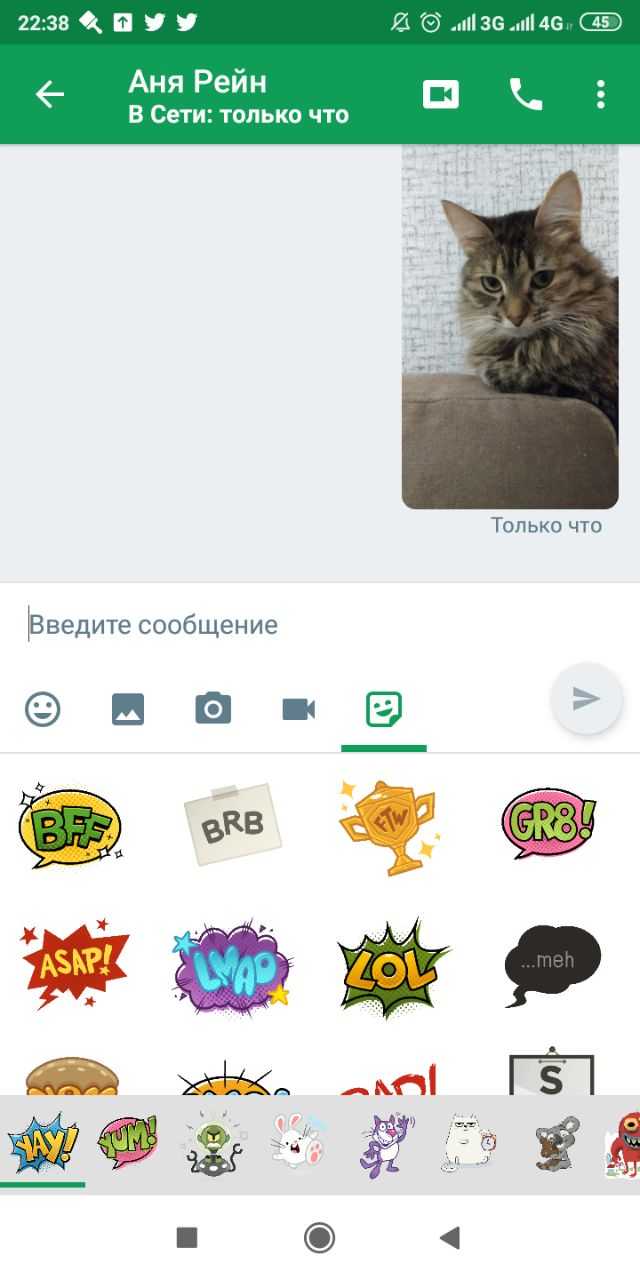Send the BRB note sticker

232,825
